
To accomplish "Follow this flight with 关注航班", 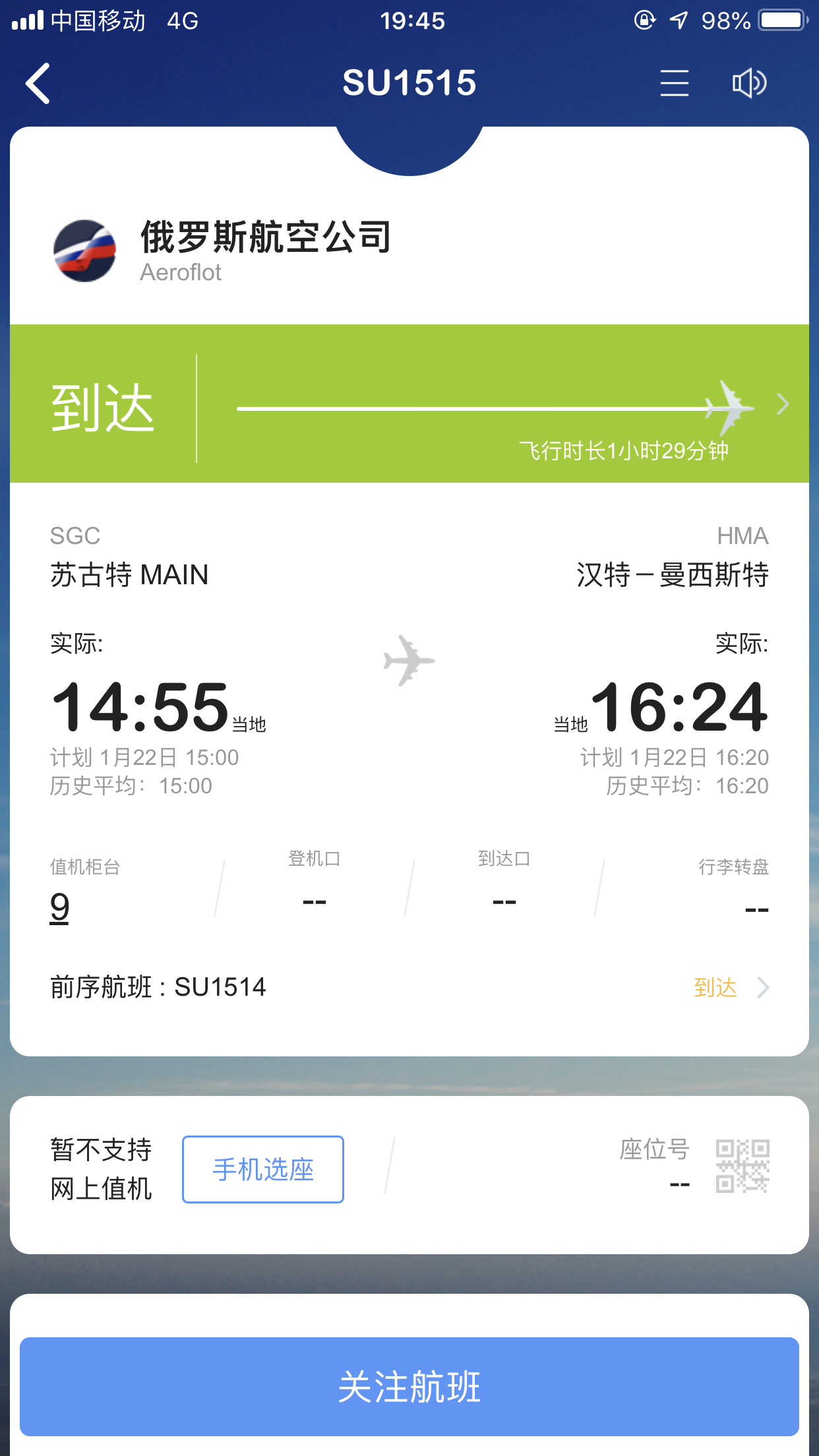I will tap(409, 1386).
